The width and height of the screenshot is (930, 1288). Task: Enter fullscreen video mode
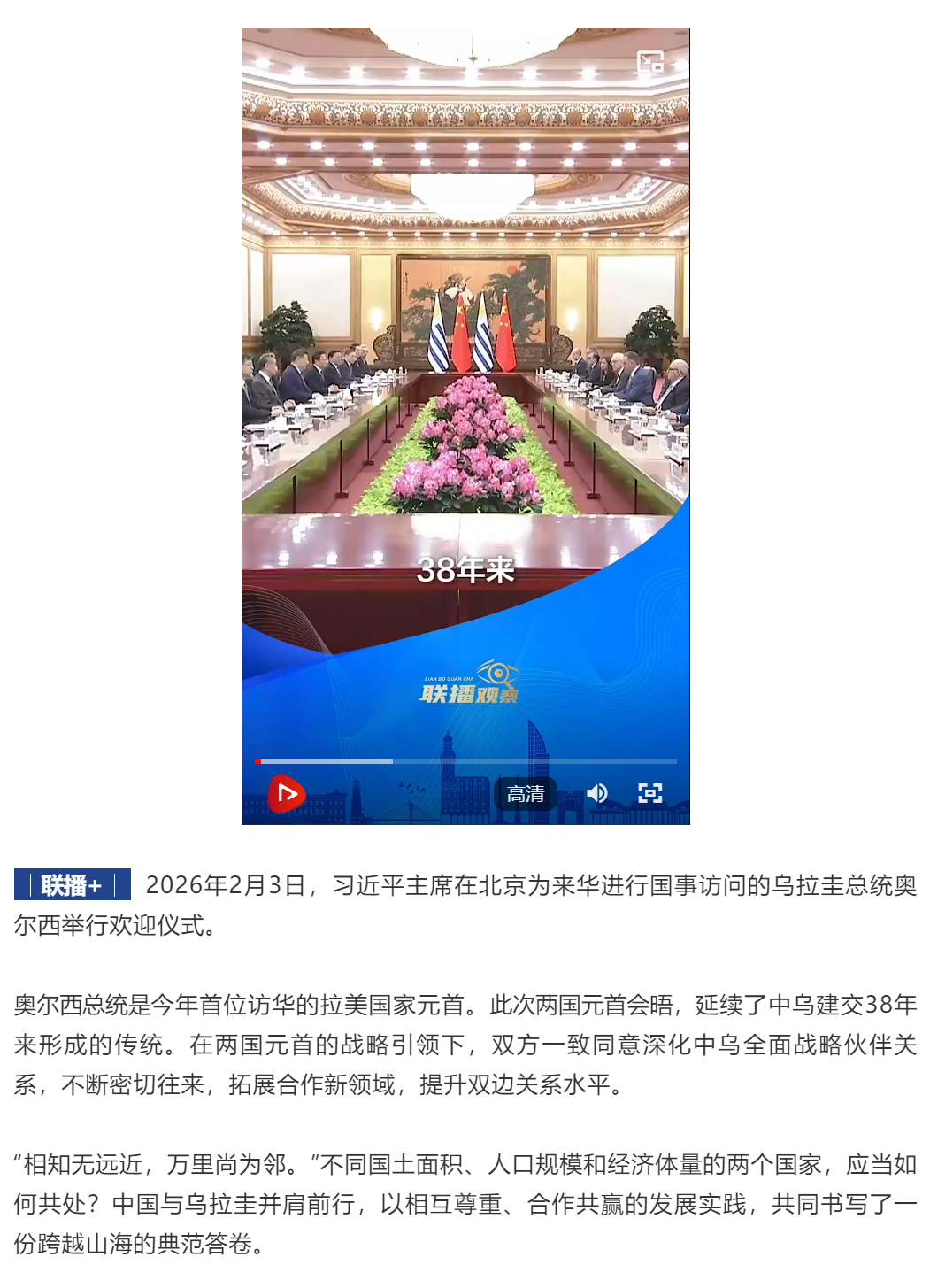pyautogui.click(x=650, y=793)
